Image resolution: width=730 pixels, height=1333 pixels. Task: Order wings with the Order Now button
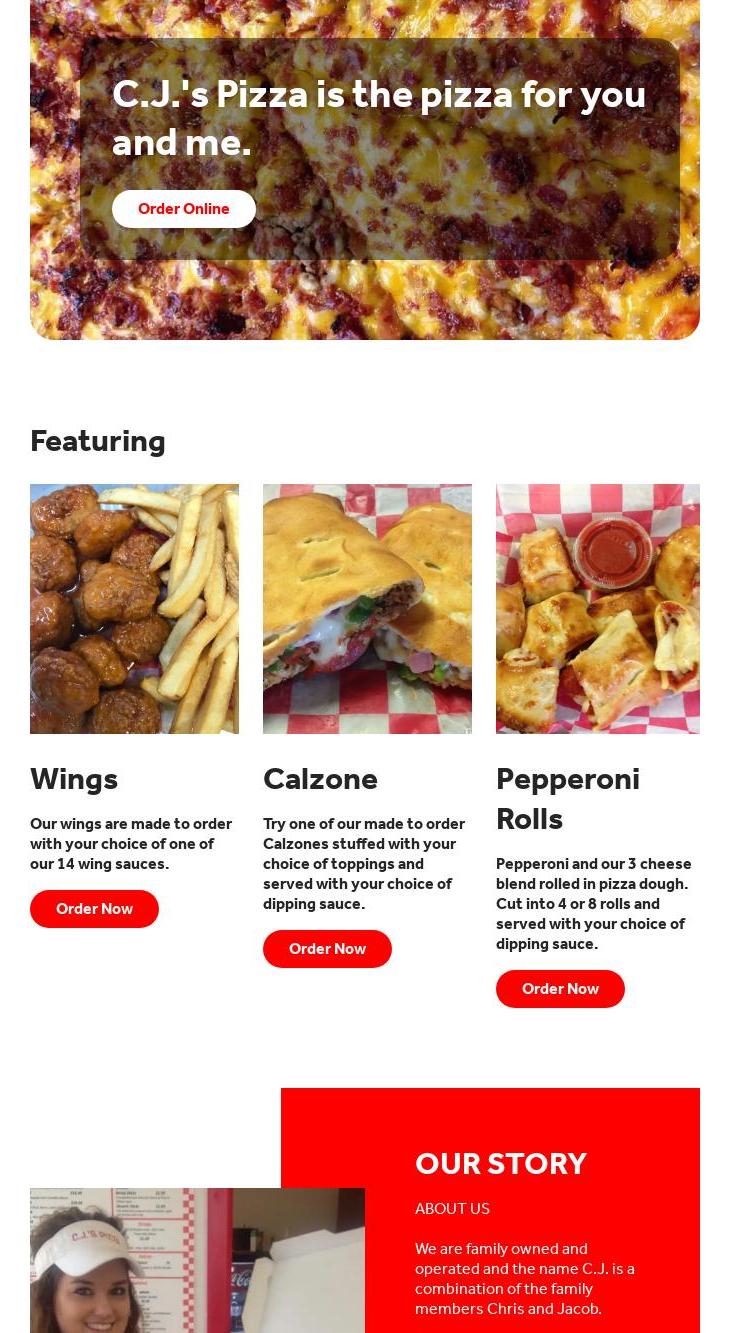94,909
